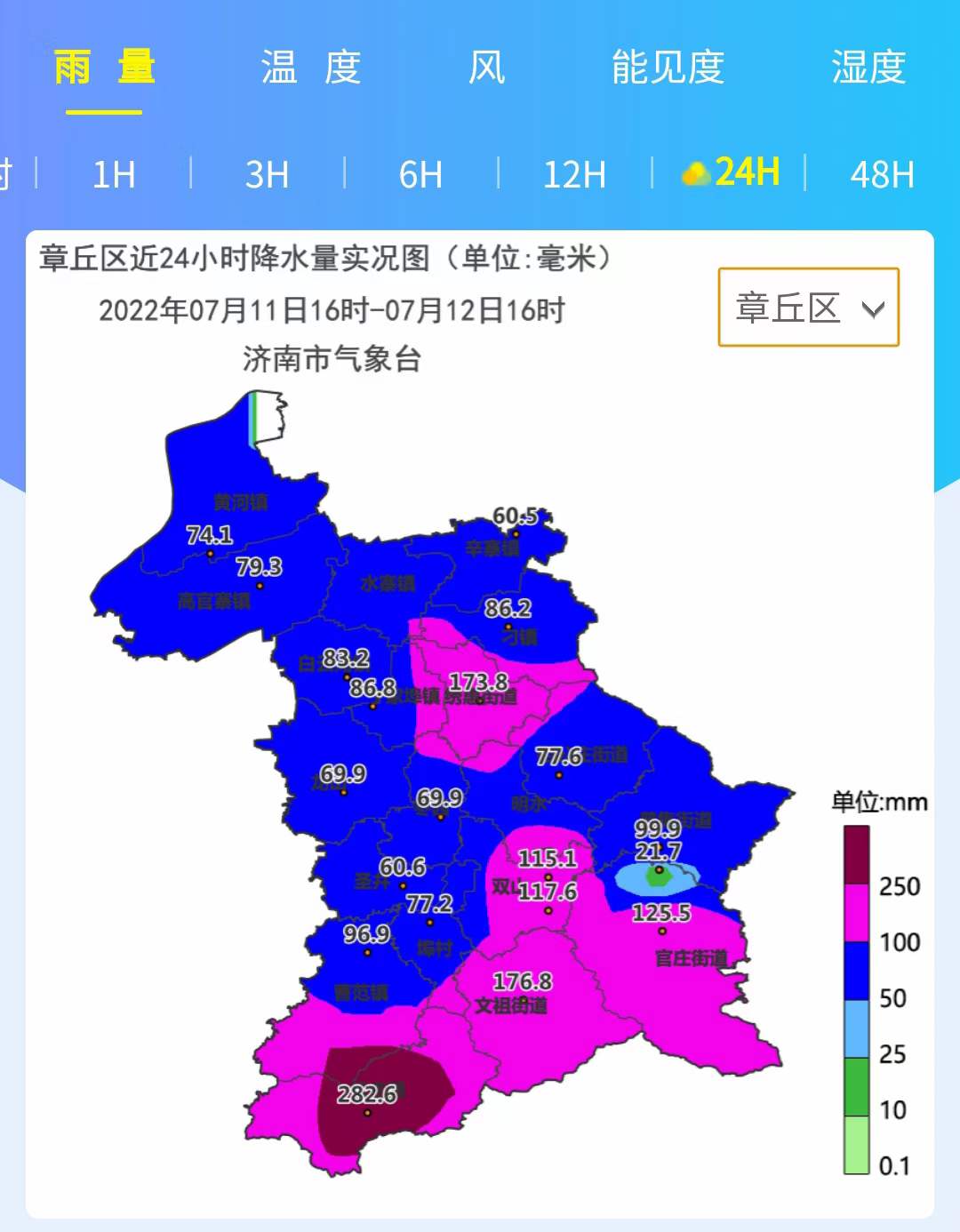960x1232 pixels.
Task: Show 6H rainfall data
Action: point(420,174)
